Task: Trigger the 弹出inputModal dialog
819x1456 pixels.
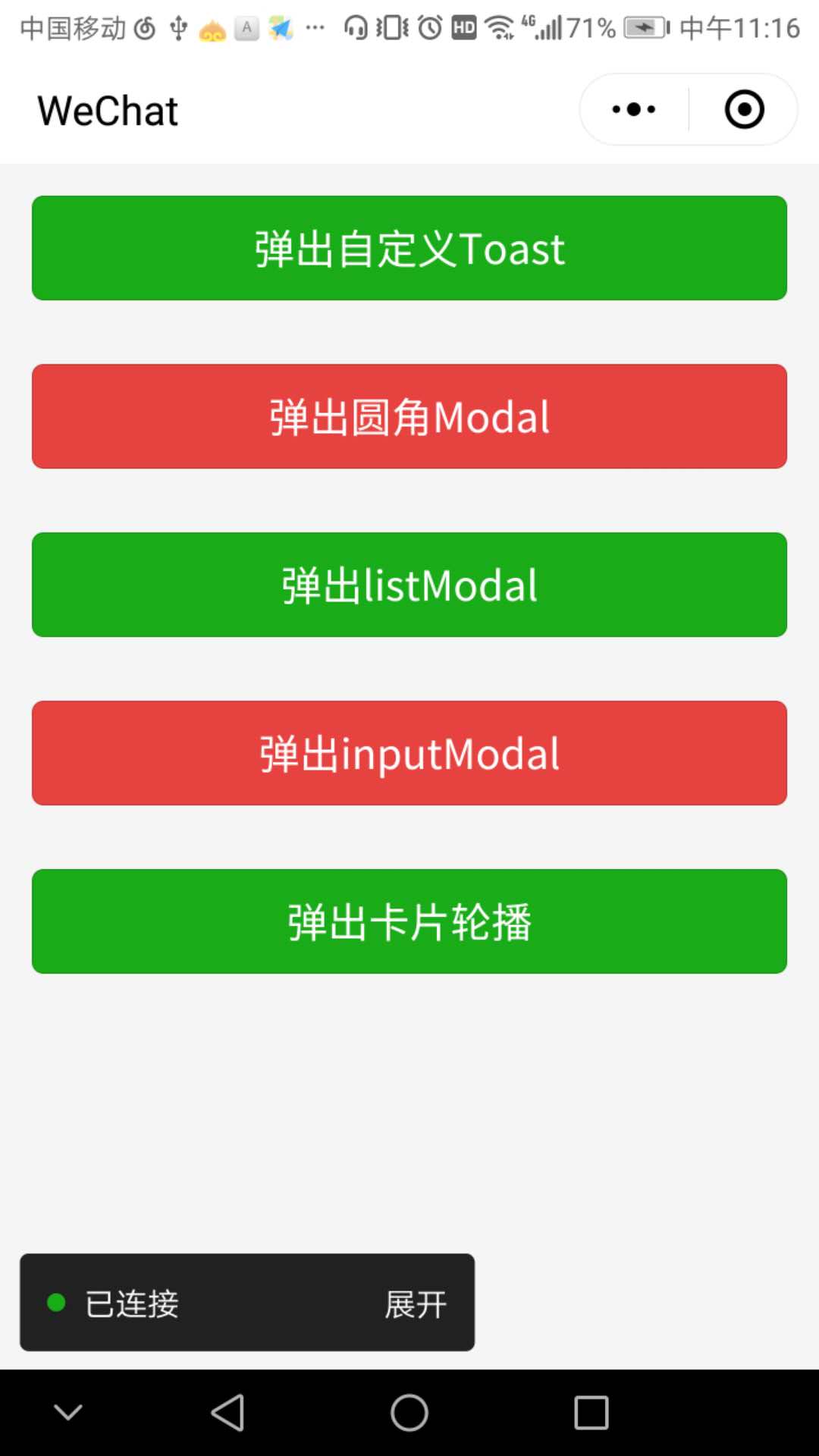Action: (409, 753)
